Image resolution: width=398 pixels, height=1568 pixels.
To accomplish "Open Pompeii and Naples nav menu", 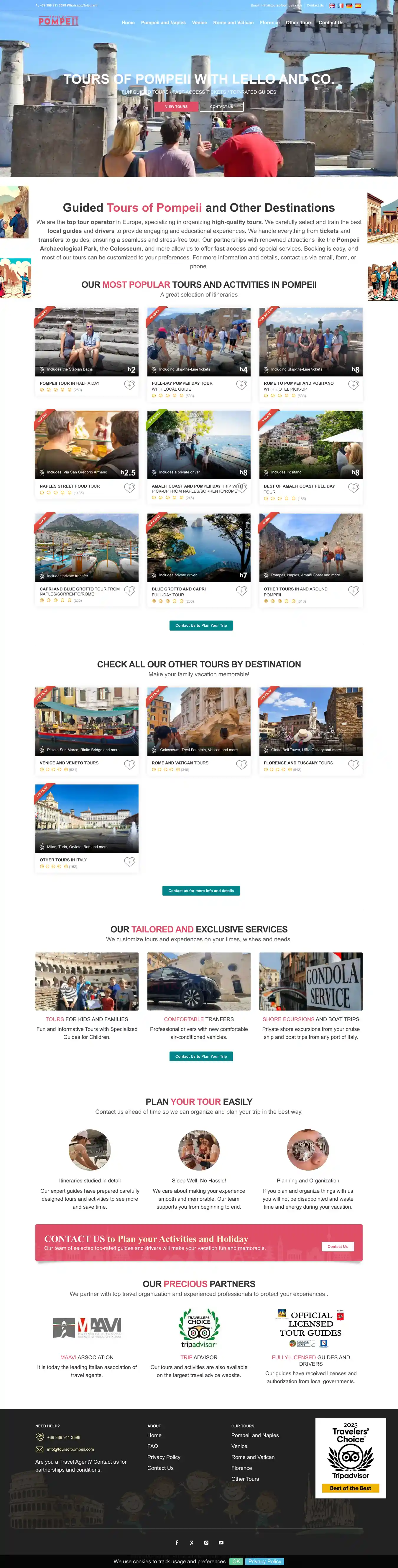I will coord(163,22).
